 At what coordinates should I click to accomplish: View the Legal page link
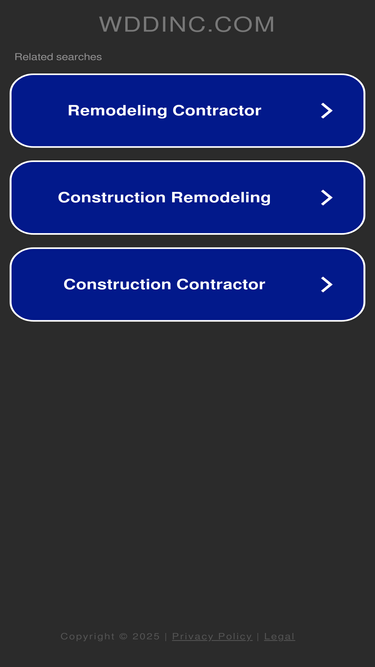click(x=279, y=636)
